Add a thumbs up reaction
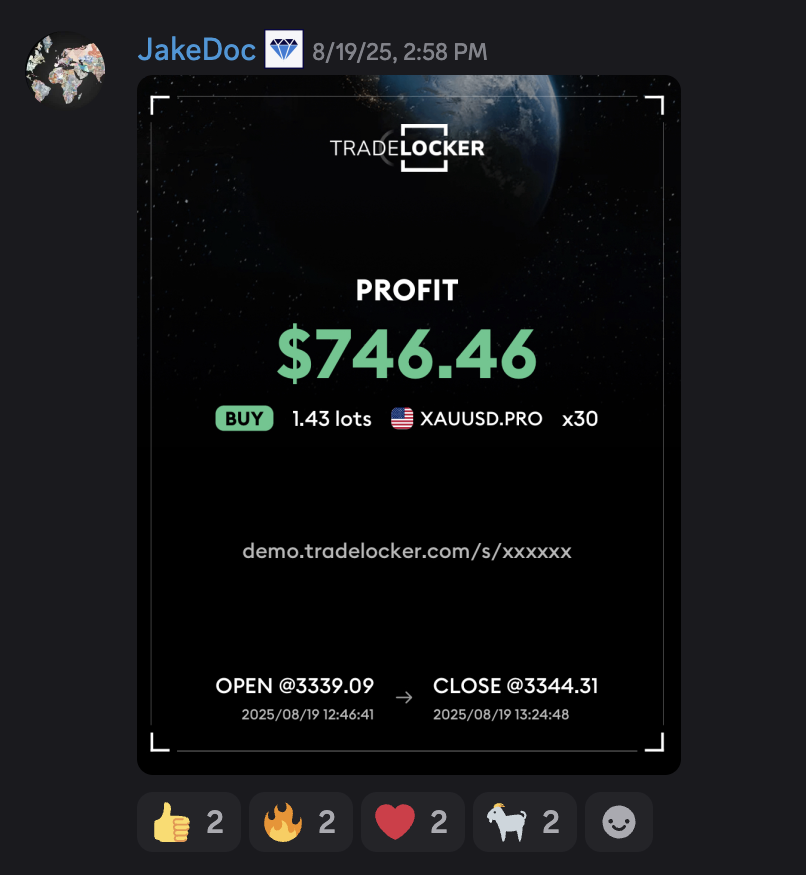The image size is (806, 875). click(x=188, y=822)
